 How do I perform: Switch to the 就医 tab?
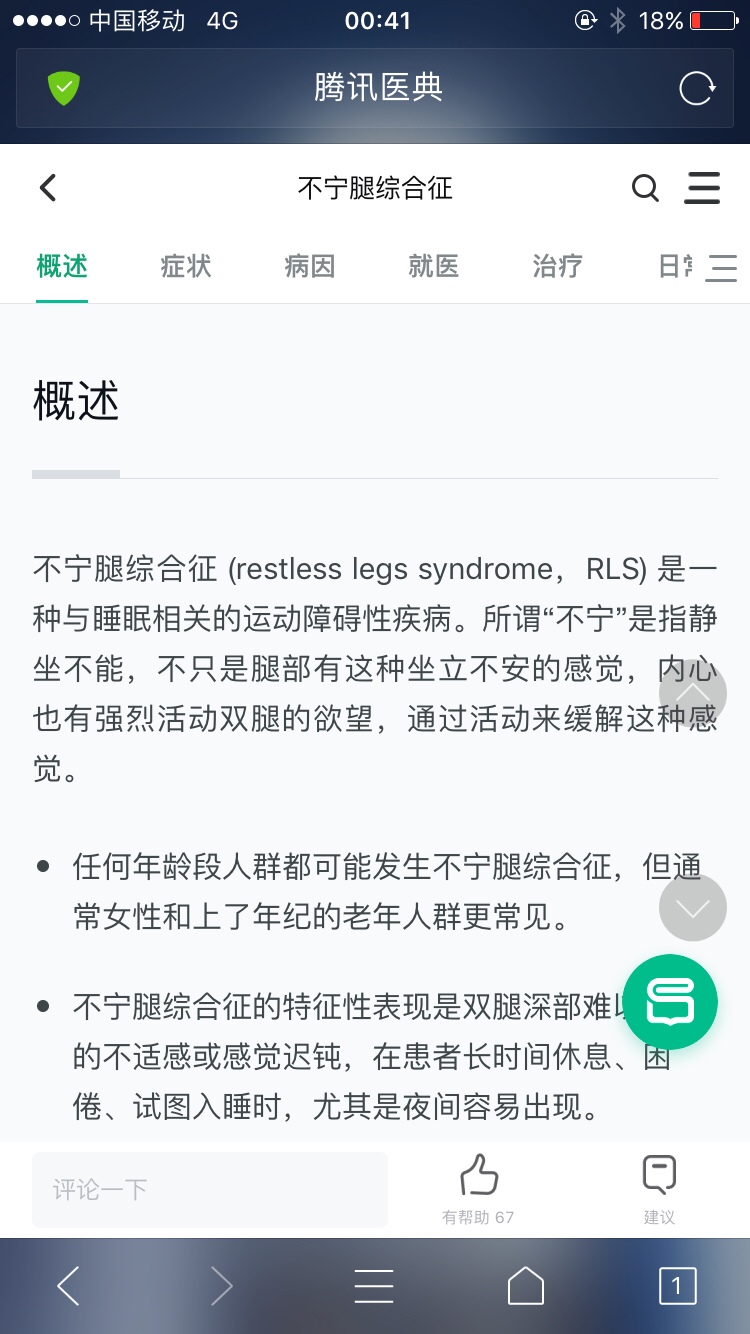point(434,266)
